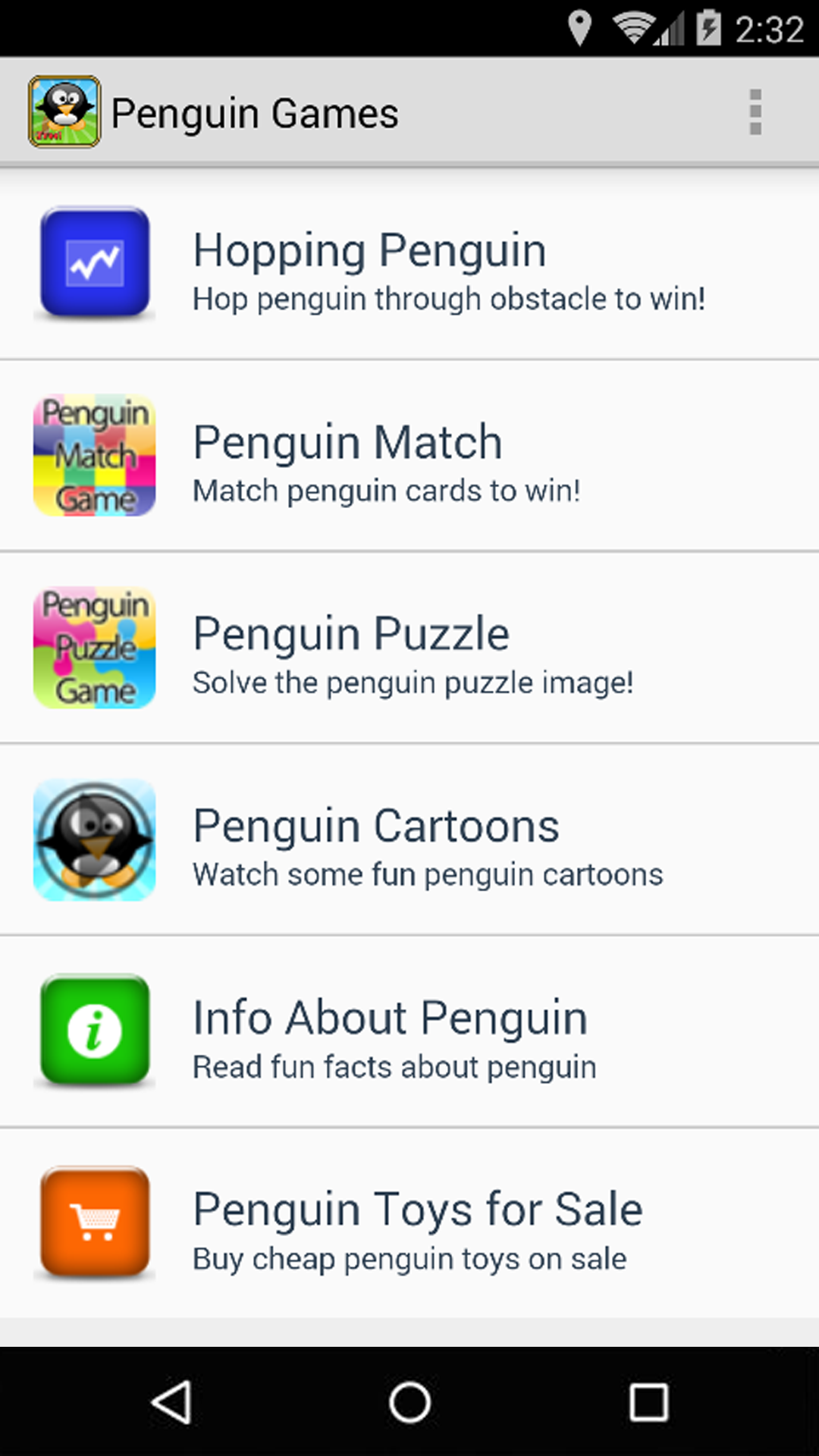Click the orange shopping cart icon
The image size is (819, 1456).
point(94,1225)
